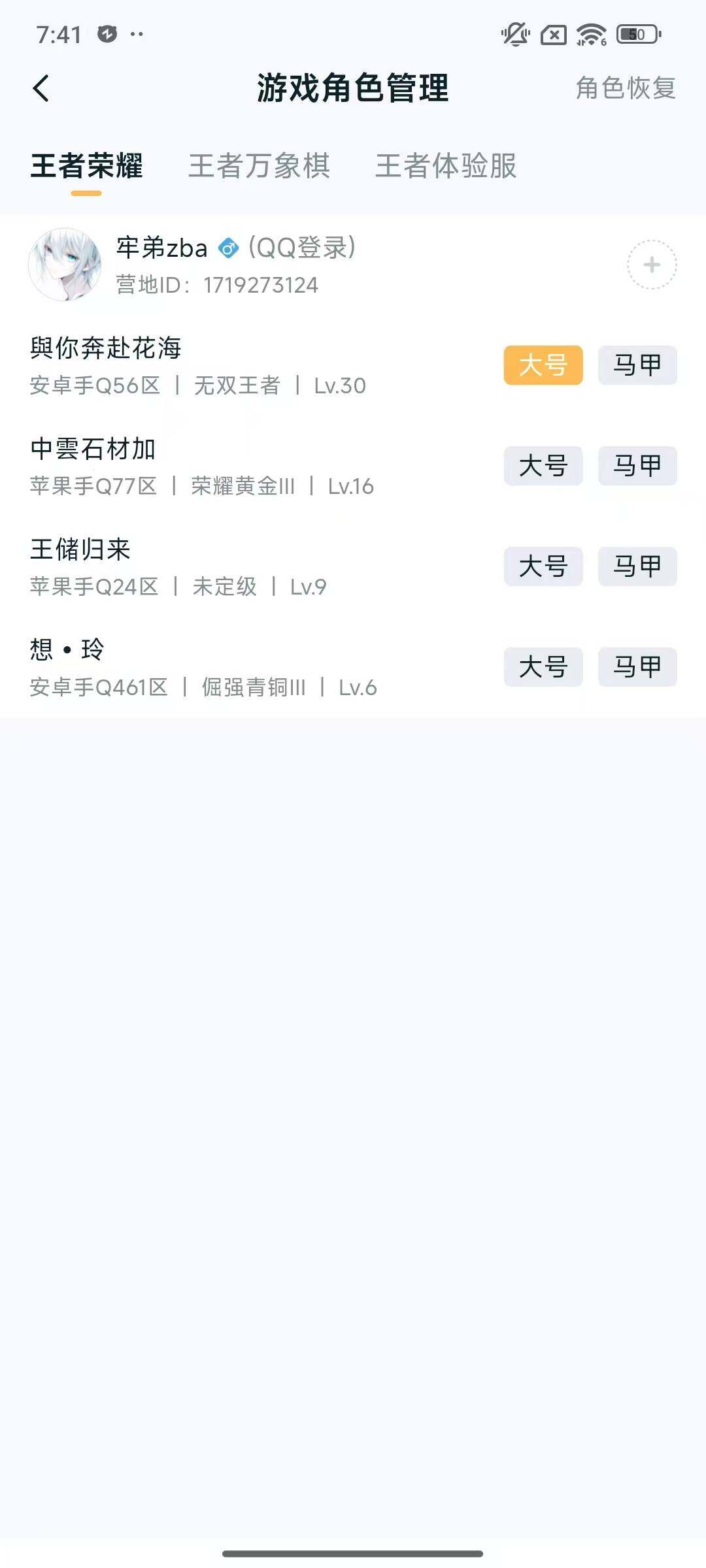Mark 中雲石材加 as 大号
This screenshot has height=1568, width=706.
545,466
